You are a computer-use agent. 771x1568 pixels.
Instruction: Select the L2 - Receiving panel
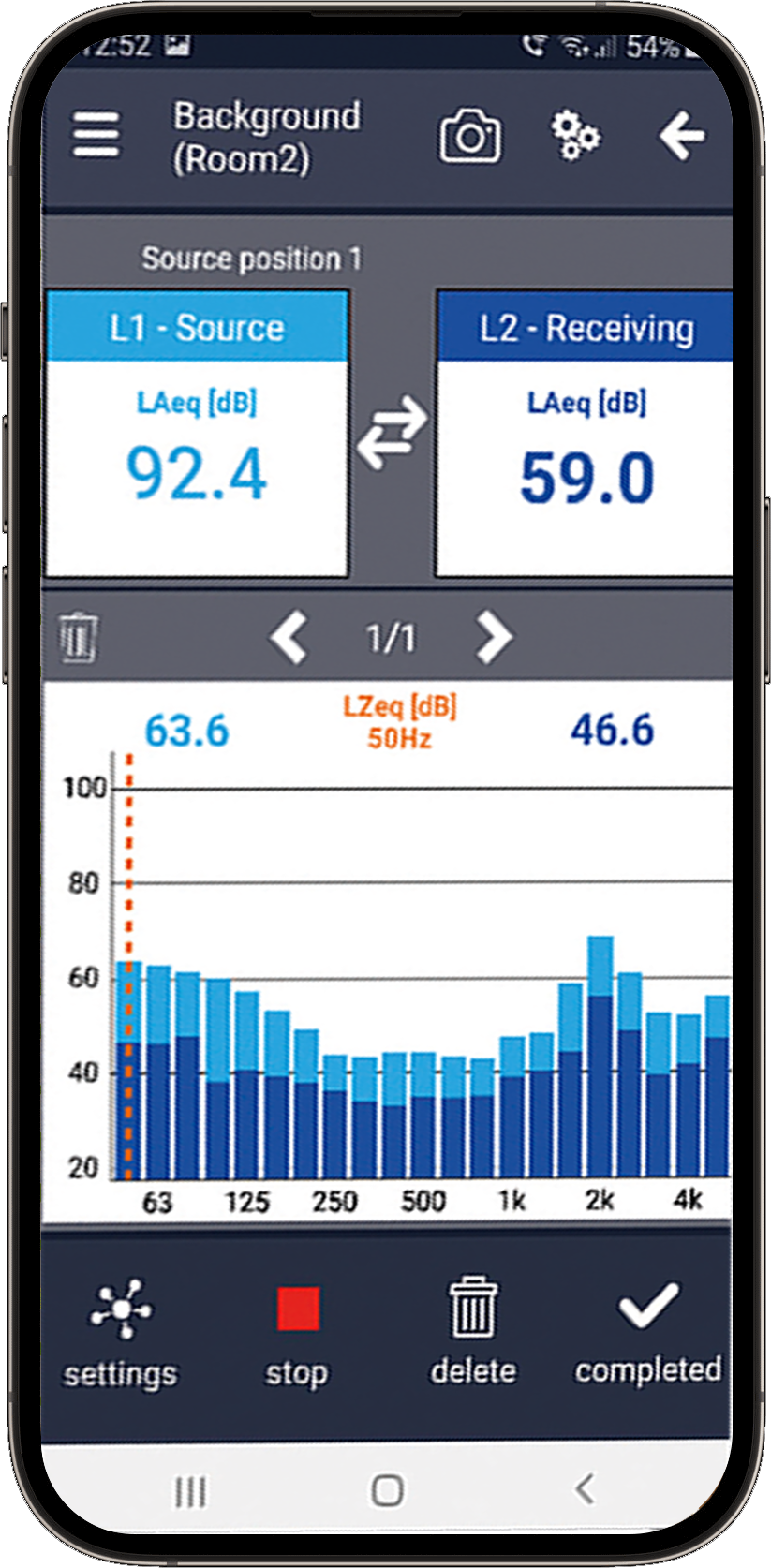585,434
